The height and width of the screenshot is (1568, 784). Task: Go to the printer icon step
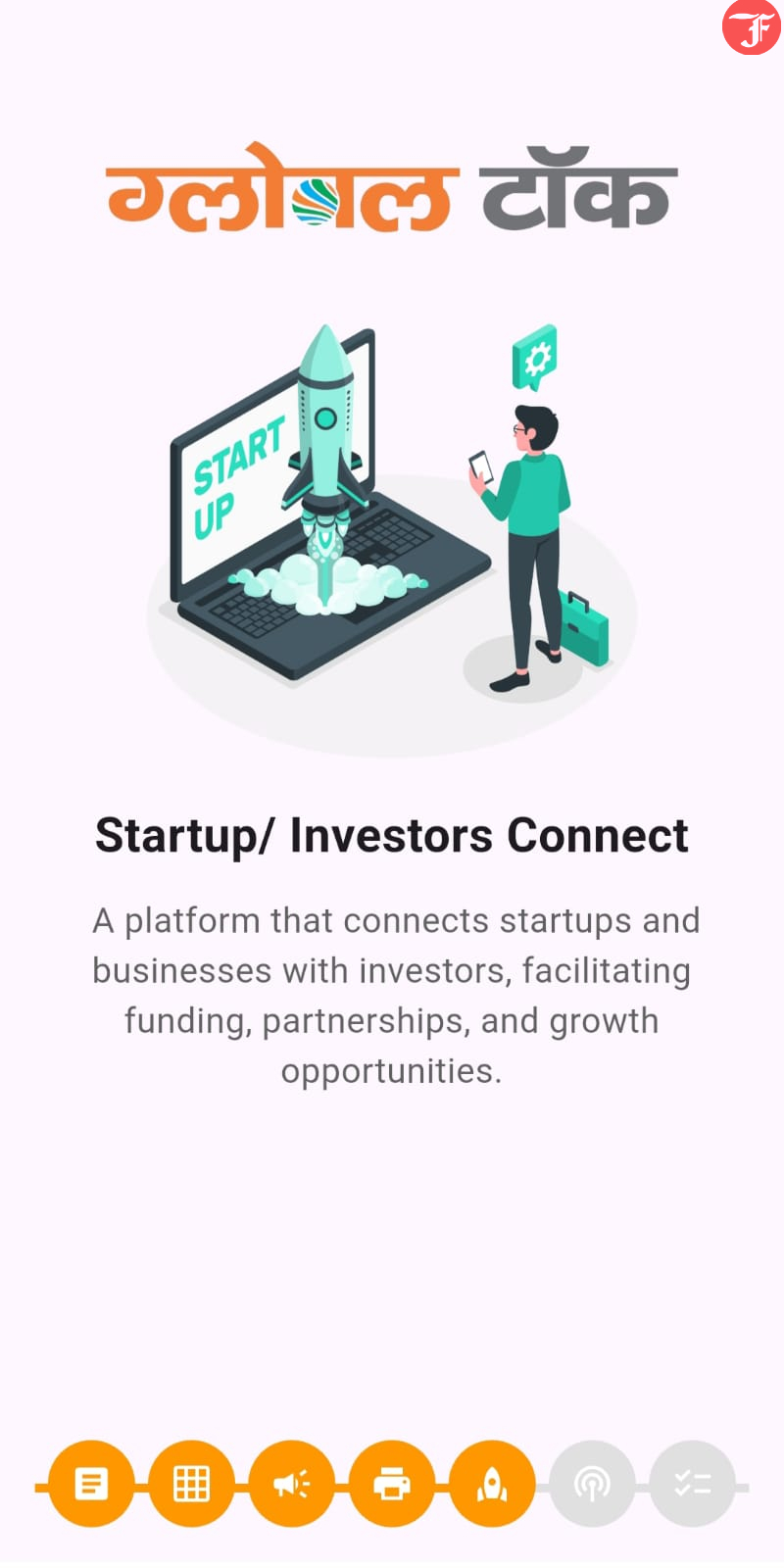tap(392, 1484)
